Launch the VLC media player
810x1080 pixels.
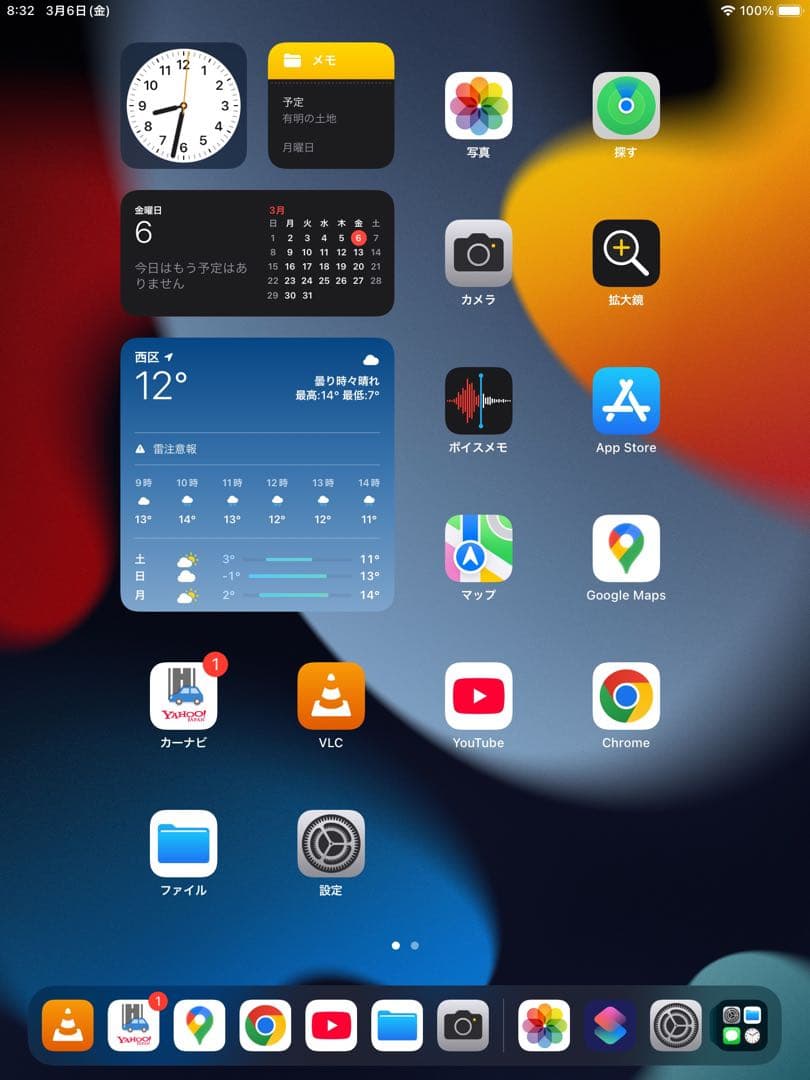coord(330,695)
